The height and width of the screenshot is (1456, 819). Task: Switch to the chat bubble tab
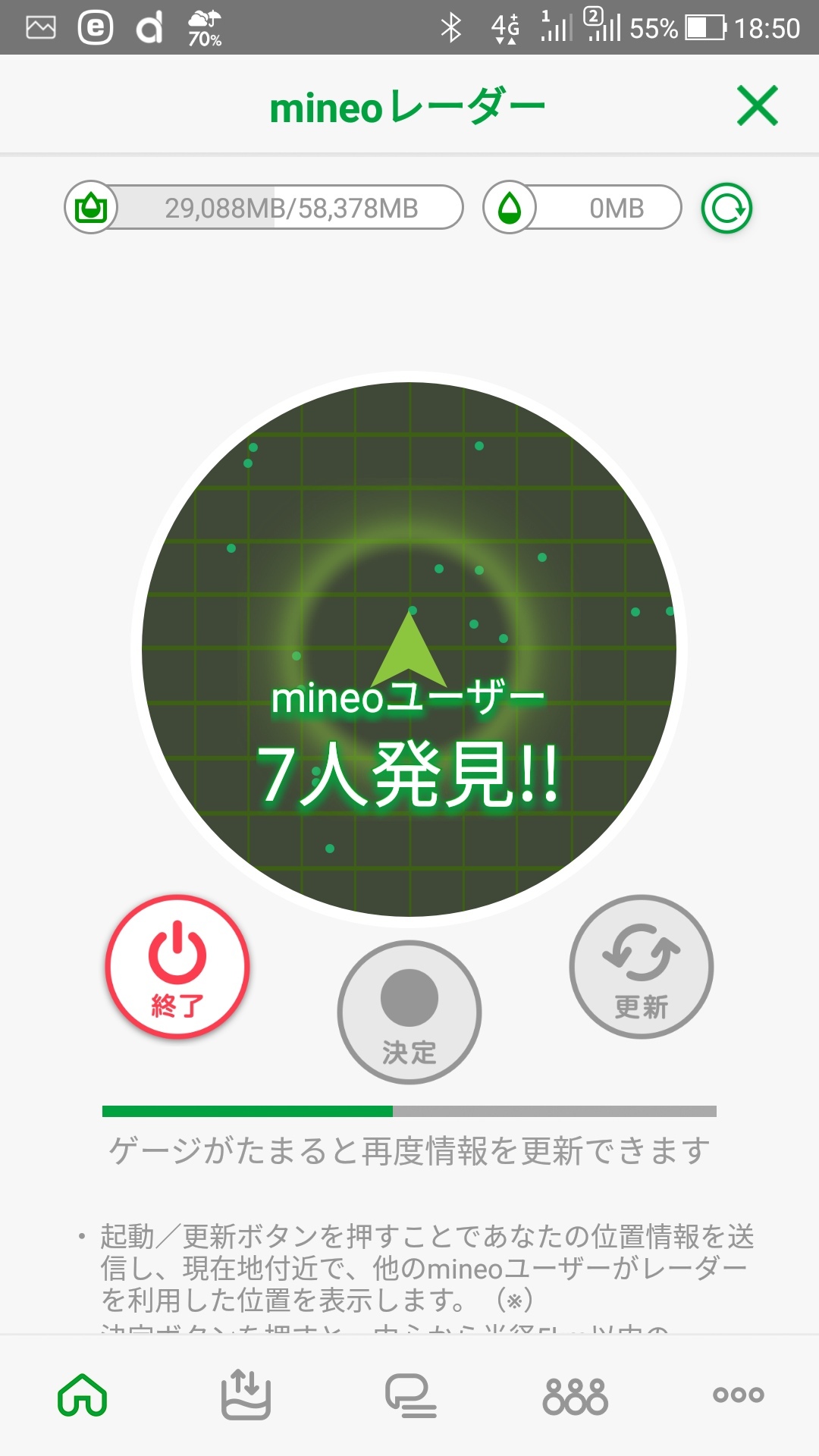pyautogui.click(x=410, y=1394)
